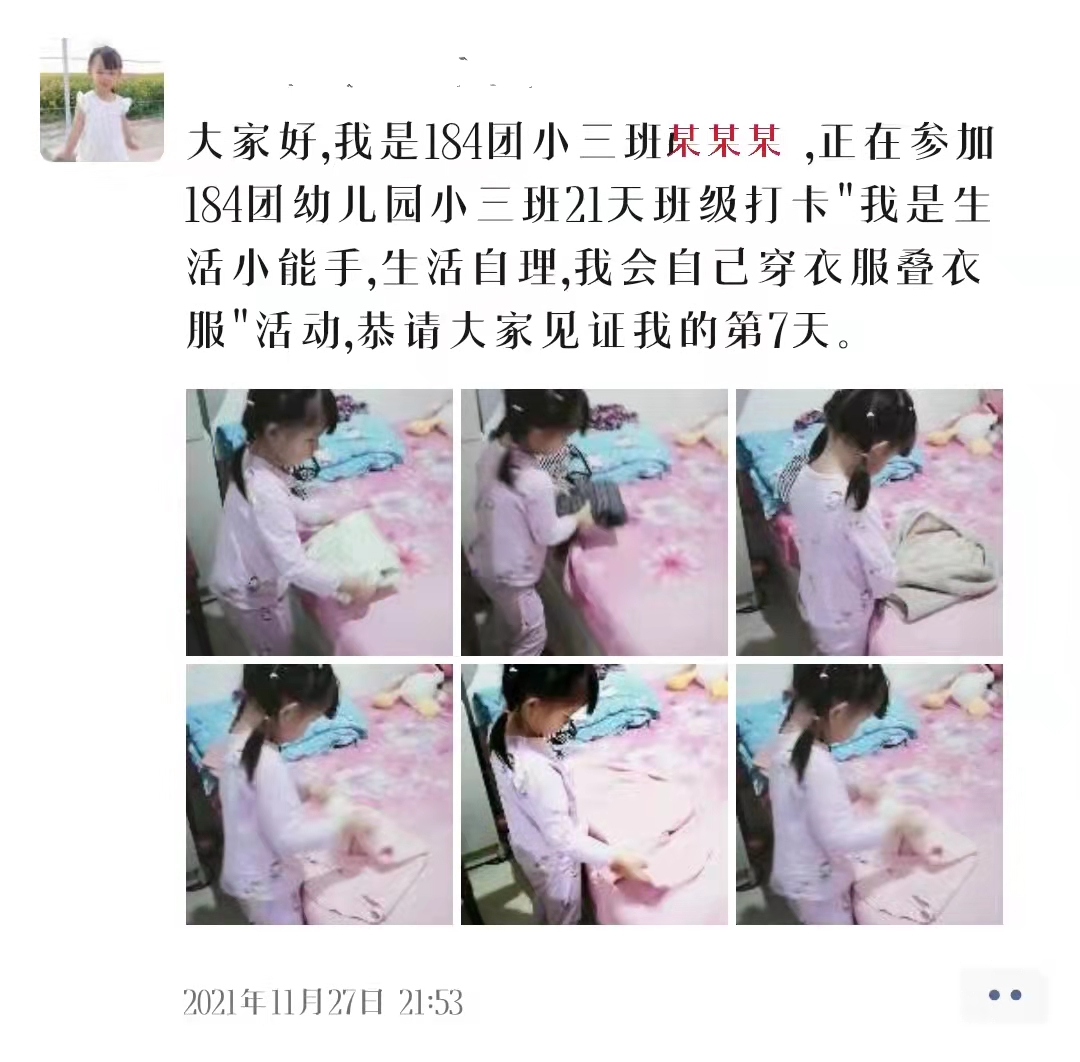Open the like and comment two-dot menu
1080x1062 pixels.
(1004, 995)
